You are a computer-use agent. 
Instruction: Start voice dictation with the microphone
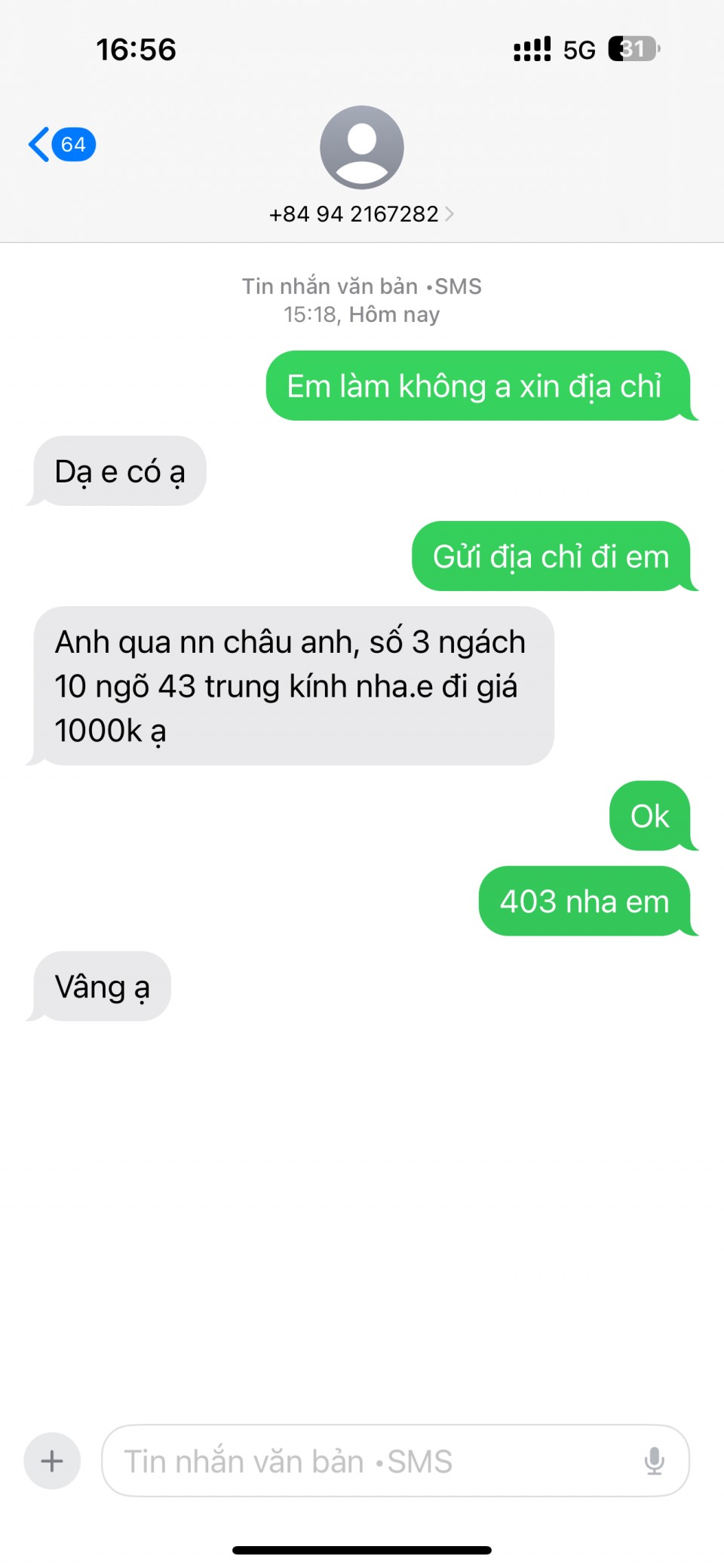pyautogui.click(x=654, y=1461)
